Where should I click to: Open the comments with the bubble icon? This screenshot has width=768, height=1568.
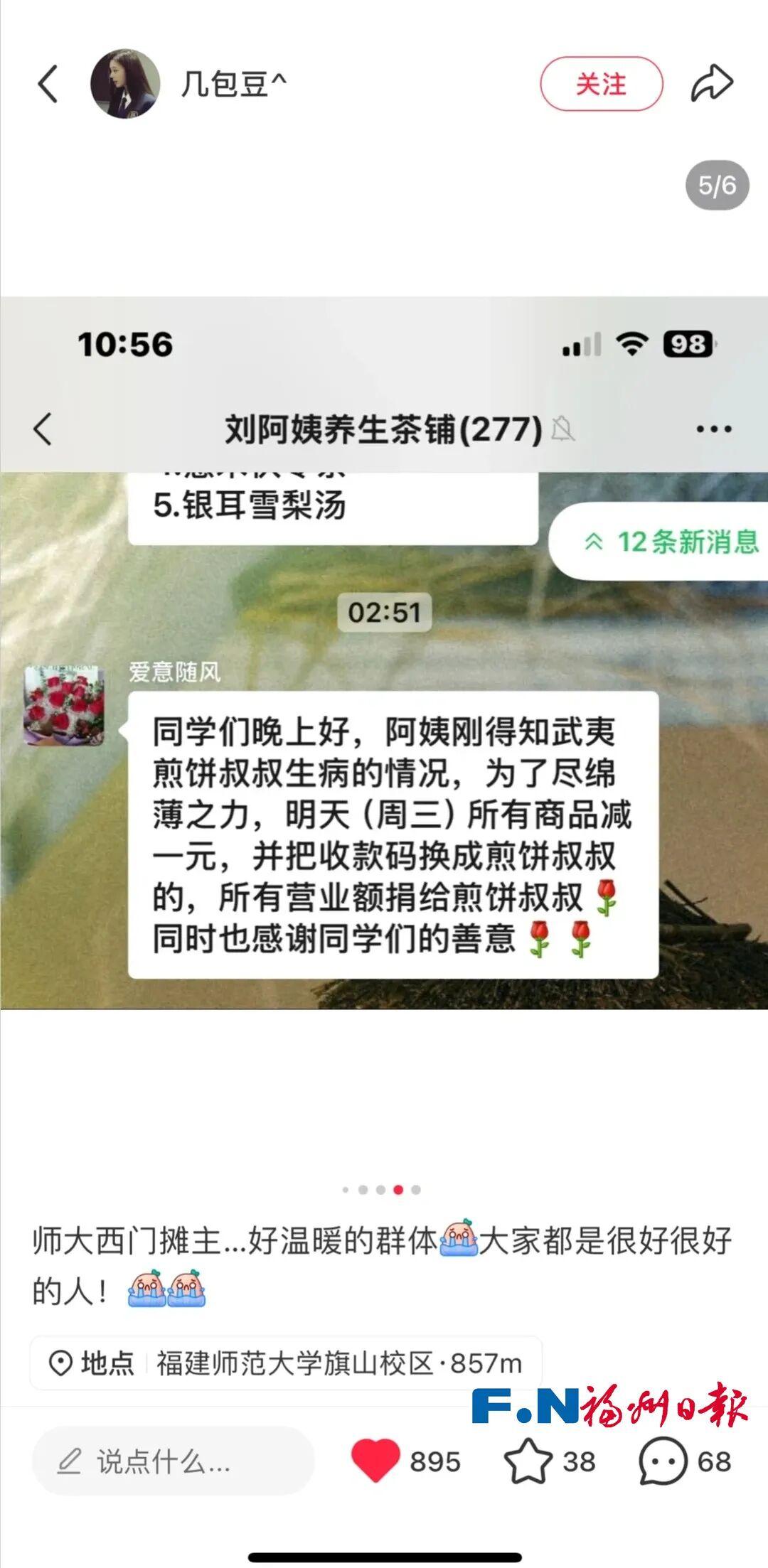[663, 1461]
